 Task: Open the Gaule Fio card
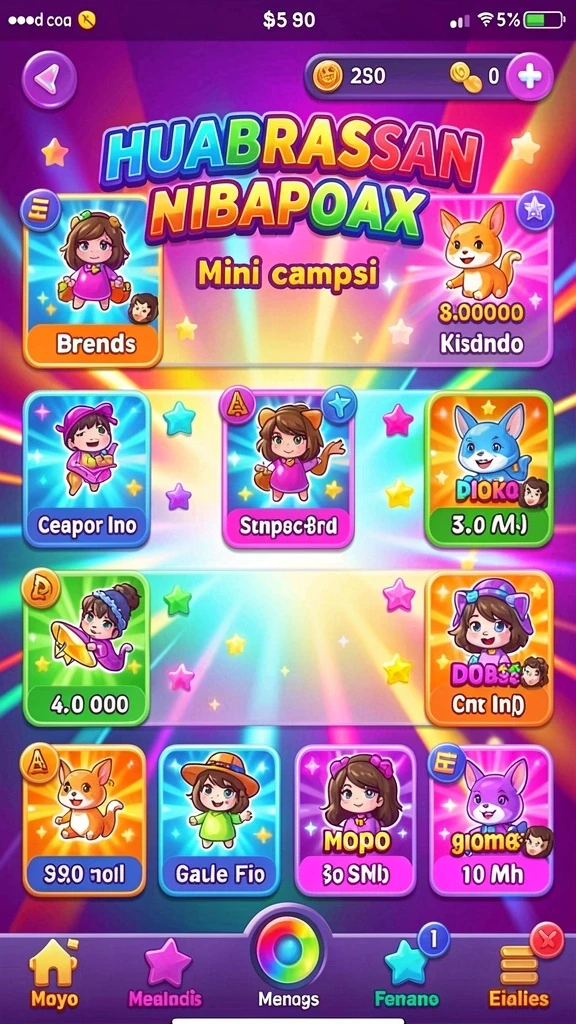coord(219,820)
